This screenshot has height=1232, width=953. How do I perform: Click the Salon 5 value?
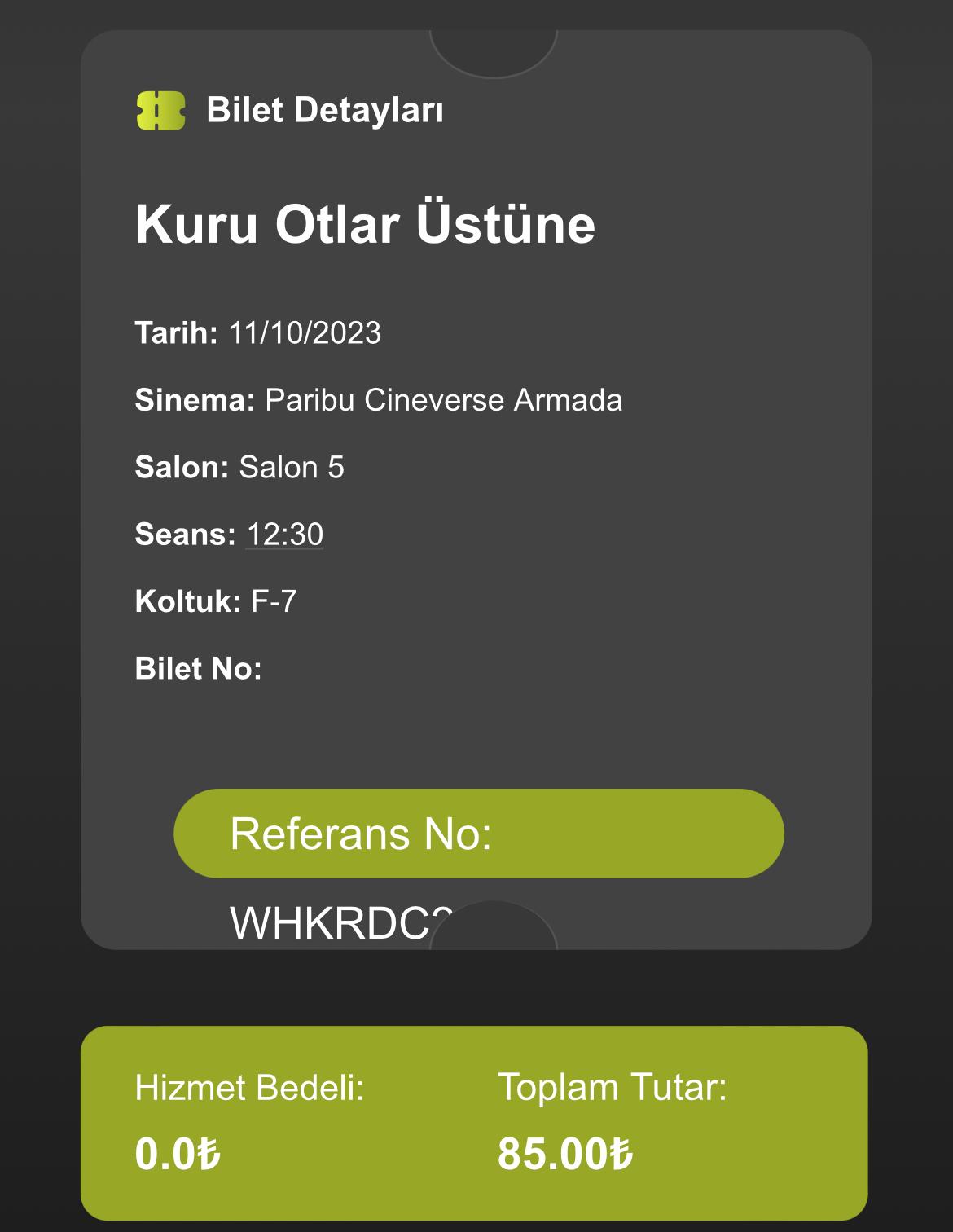click(292, 469)
